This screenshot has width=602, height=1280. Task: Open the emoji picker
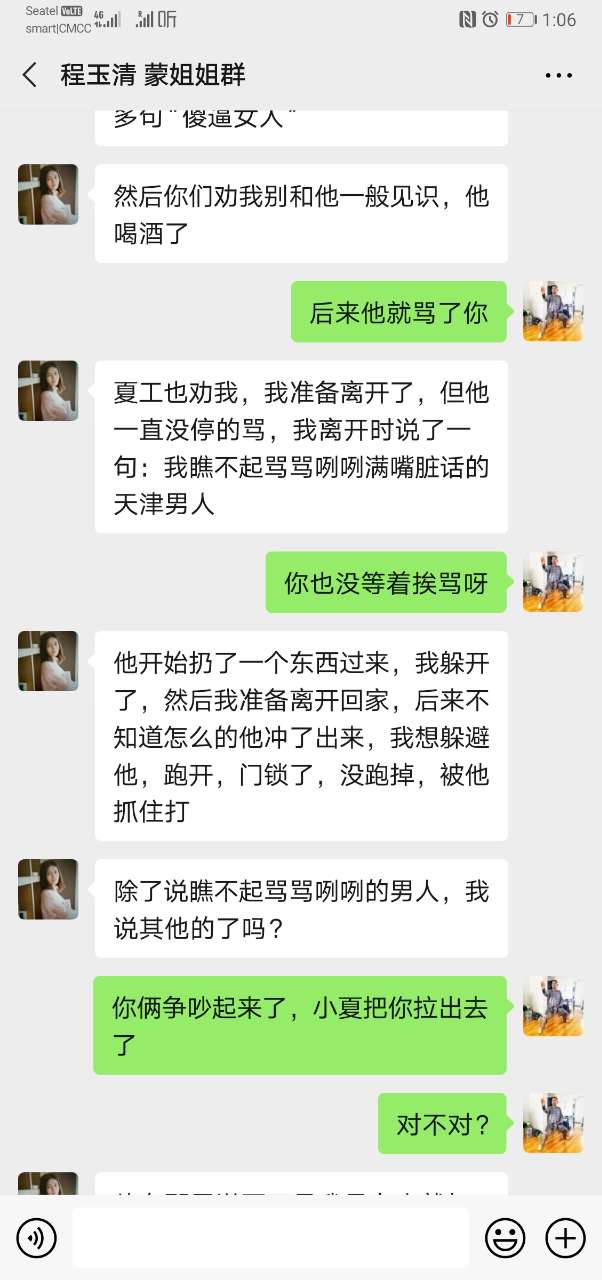(x=504, y=1238)
